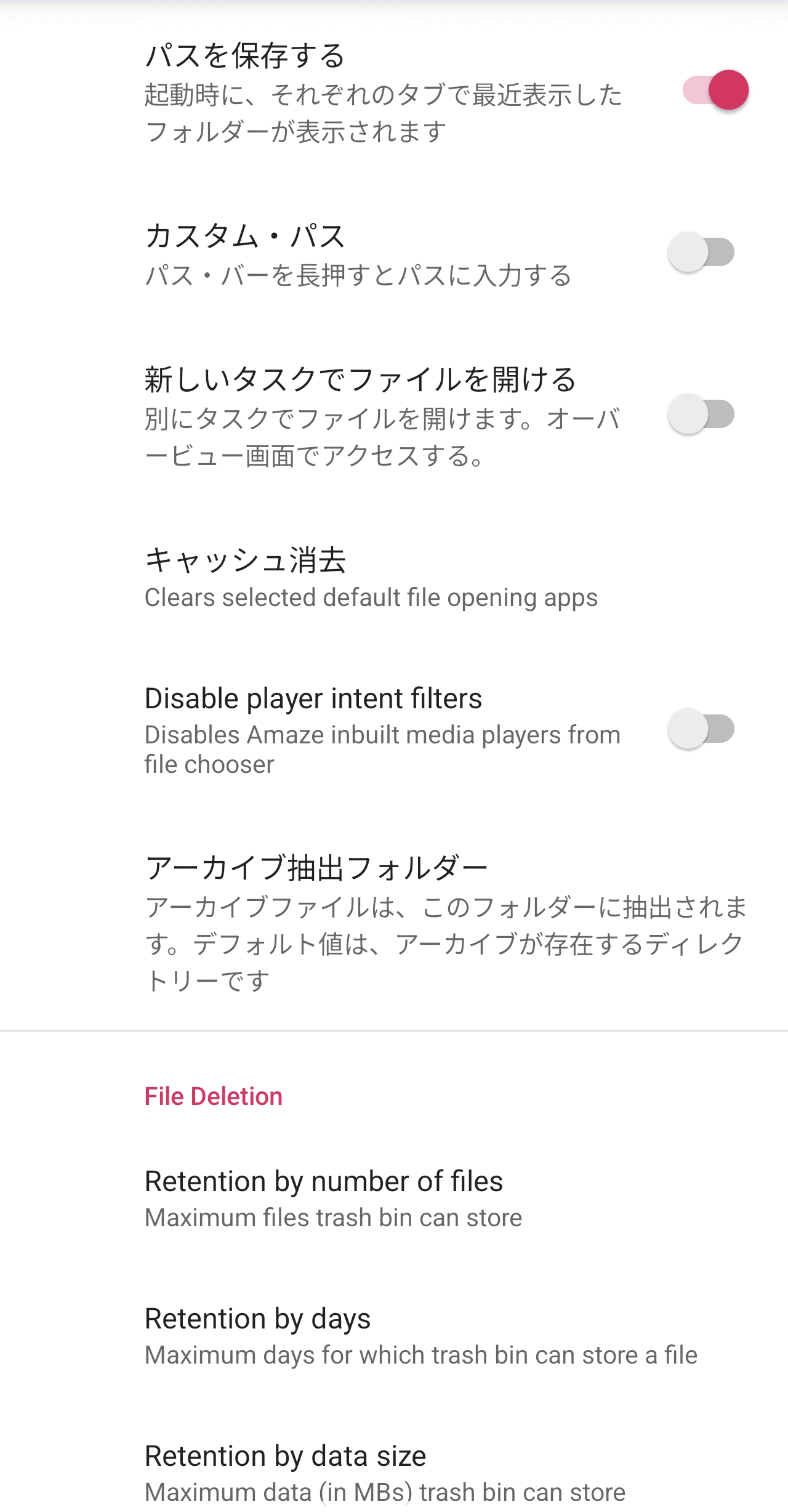Enable the カスタム・パス switch

[x=702, y=253]
